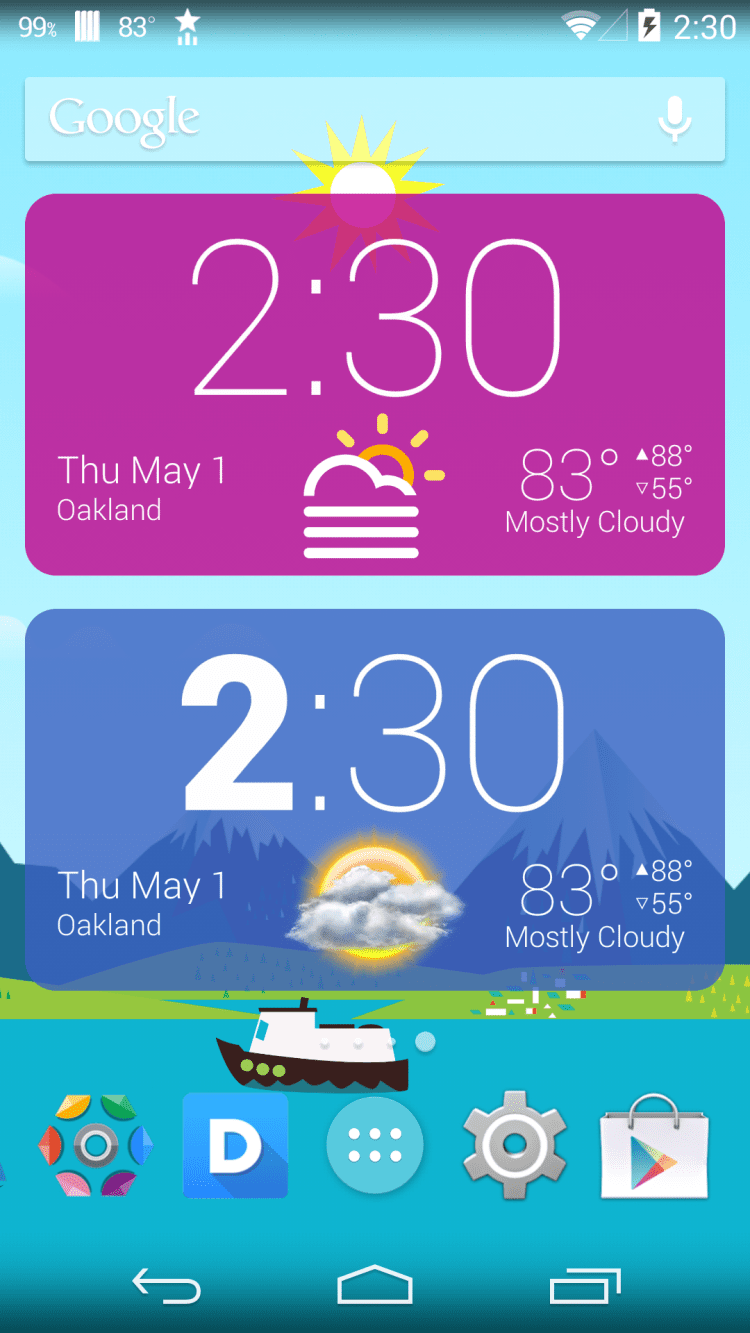This screenshot has height=1333, width=750.
Task: Open the blue D app
Action: tap(235, 1145)
